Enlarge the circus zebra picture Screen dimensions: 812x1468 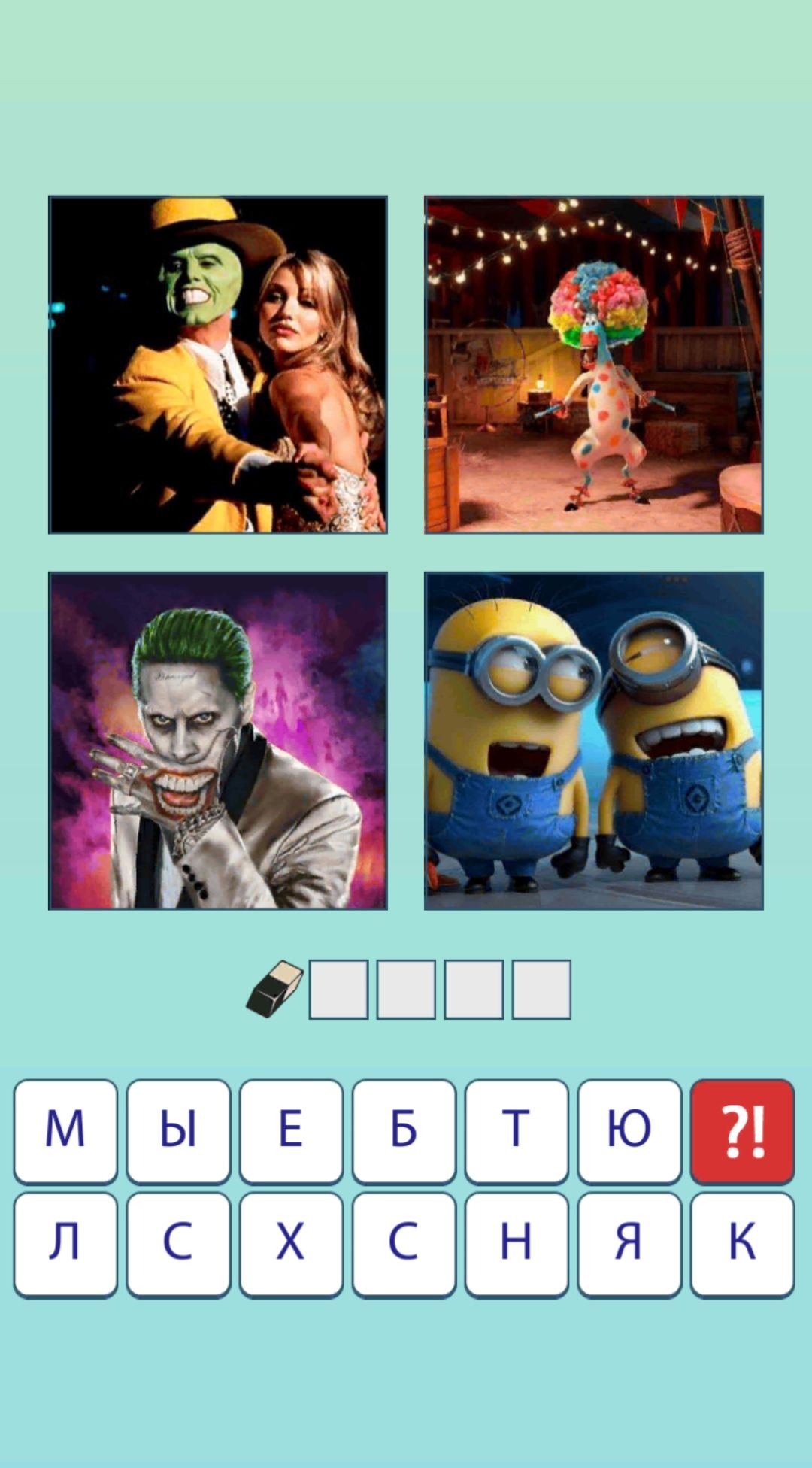pyautogui.click(x=594, y=365)
